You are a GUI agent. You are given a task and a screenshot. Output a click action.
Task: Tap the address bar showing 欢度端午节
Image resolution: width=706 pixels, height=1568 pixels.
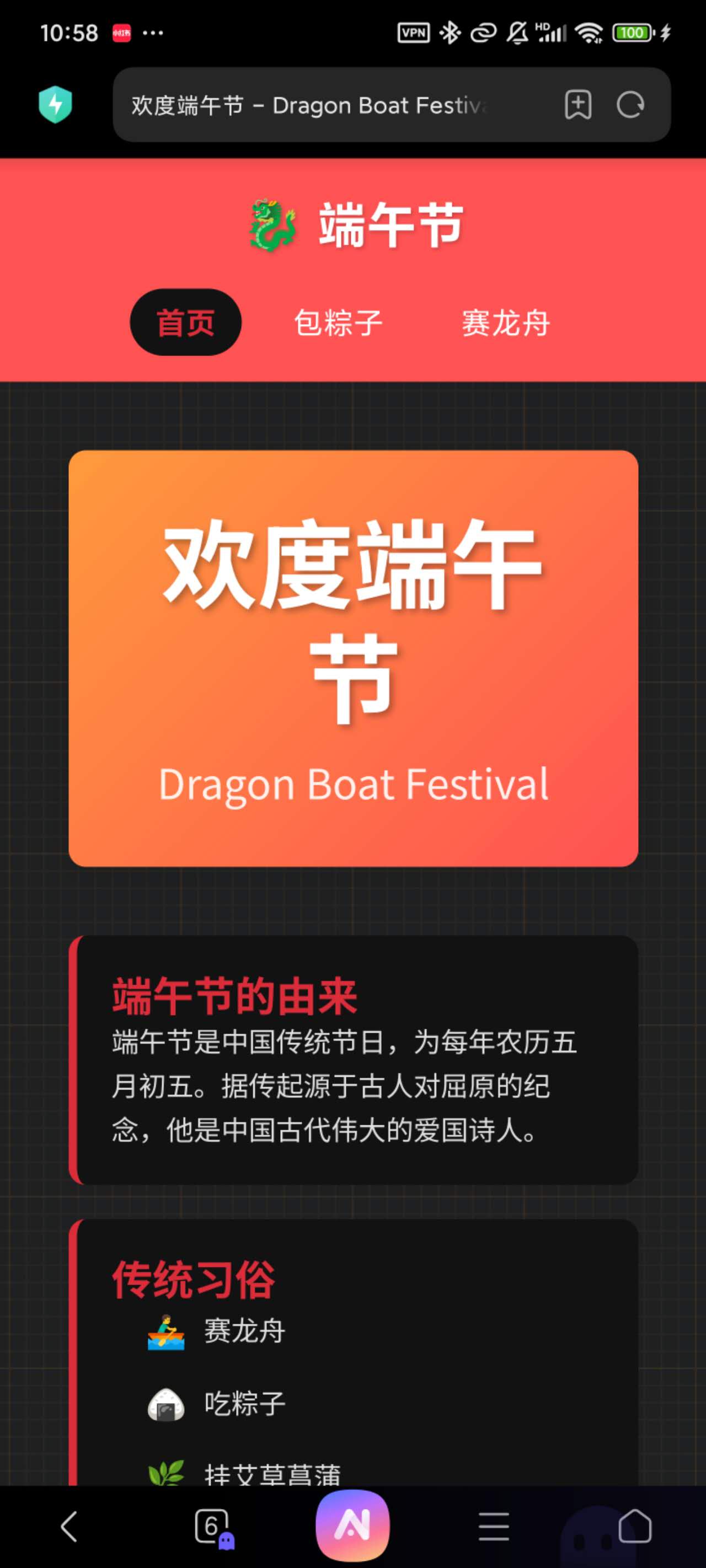point(317,105)
